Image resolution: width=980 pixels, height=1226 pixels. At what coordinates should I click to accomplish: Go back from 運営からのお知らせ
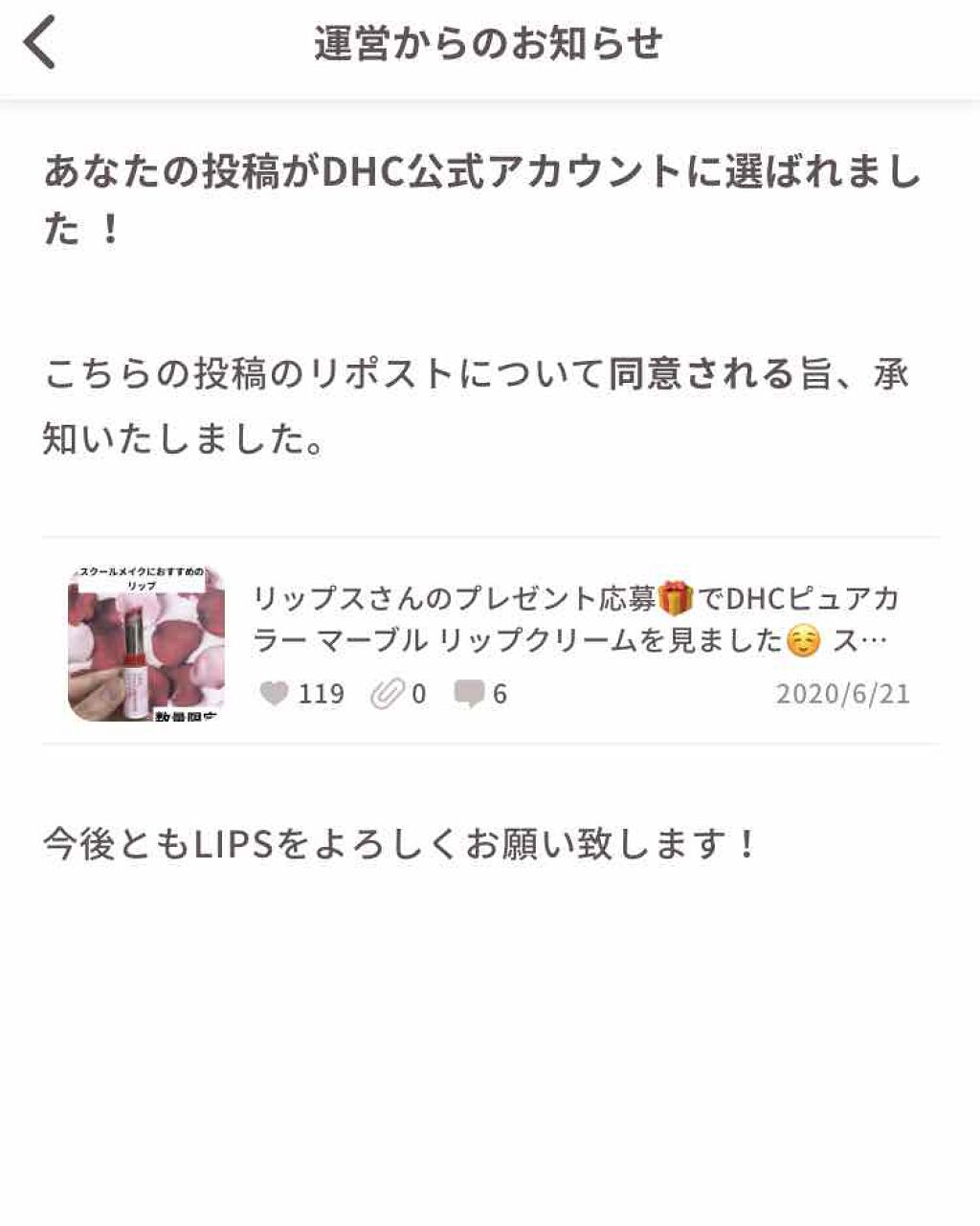(41, 44)
